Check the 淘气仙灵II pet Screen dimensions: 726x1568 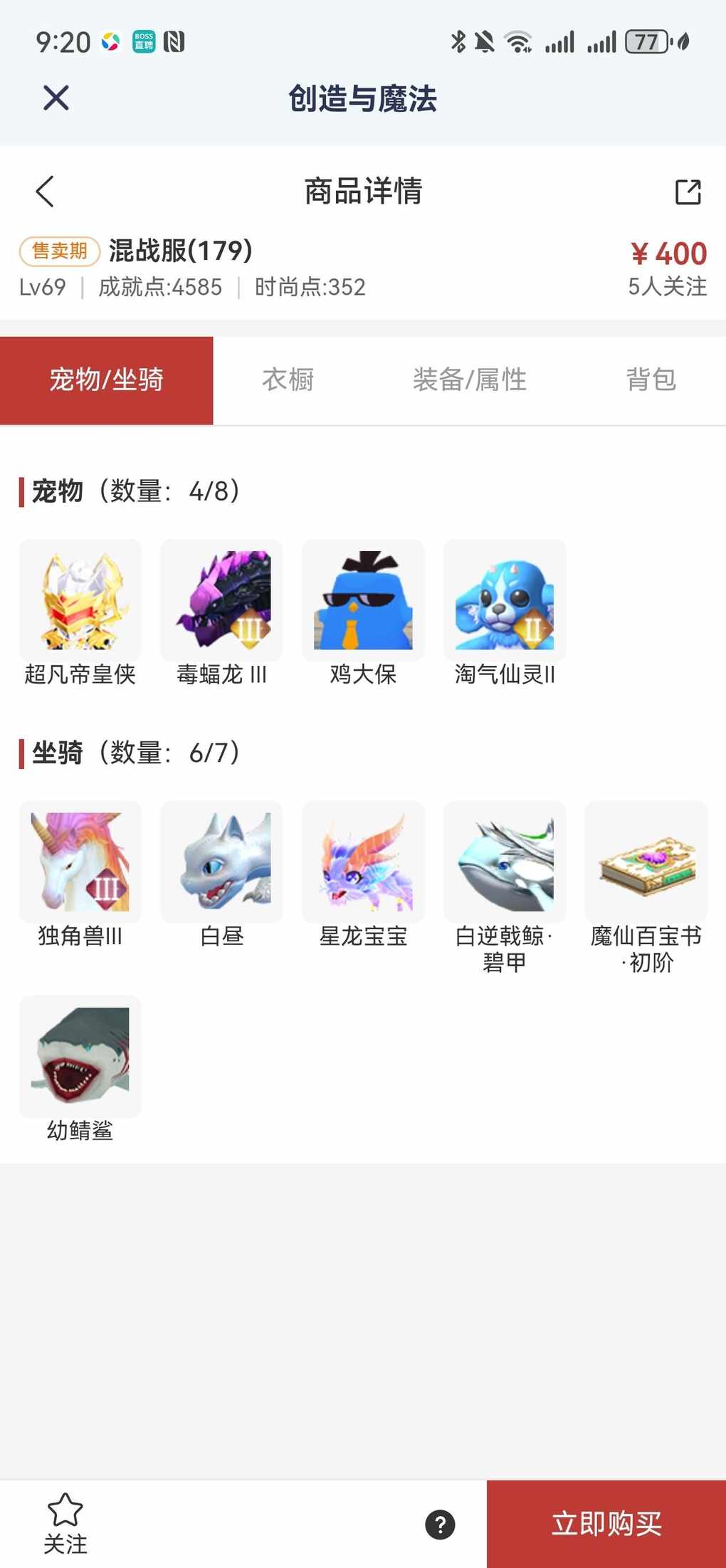[x=505, y=600]
